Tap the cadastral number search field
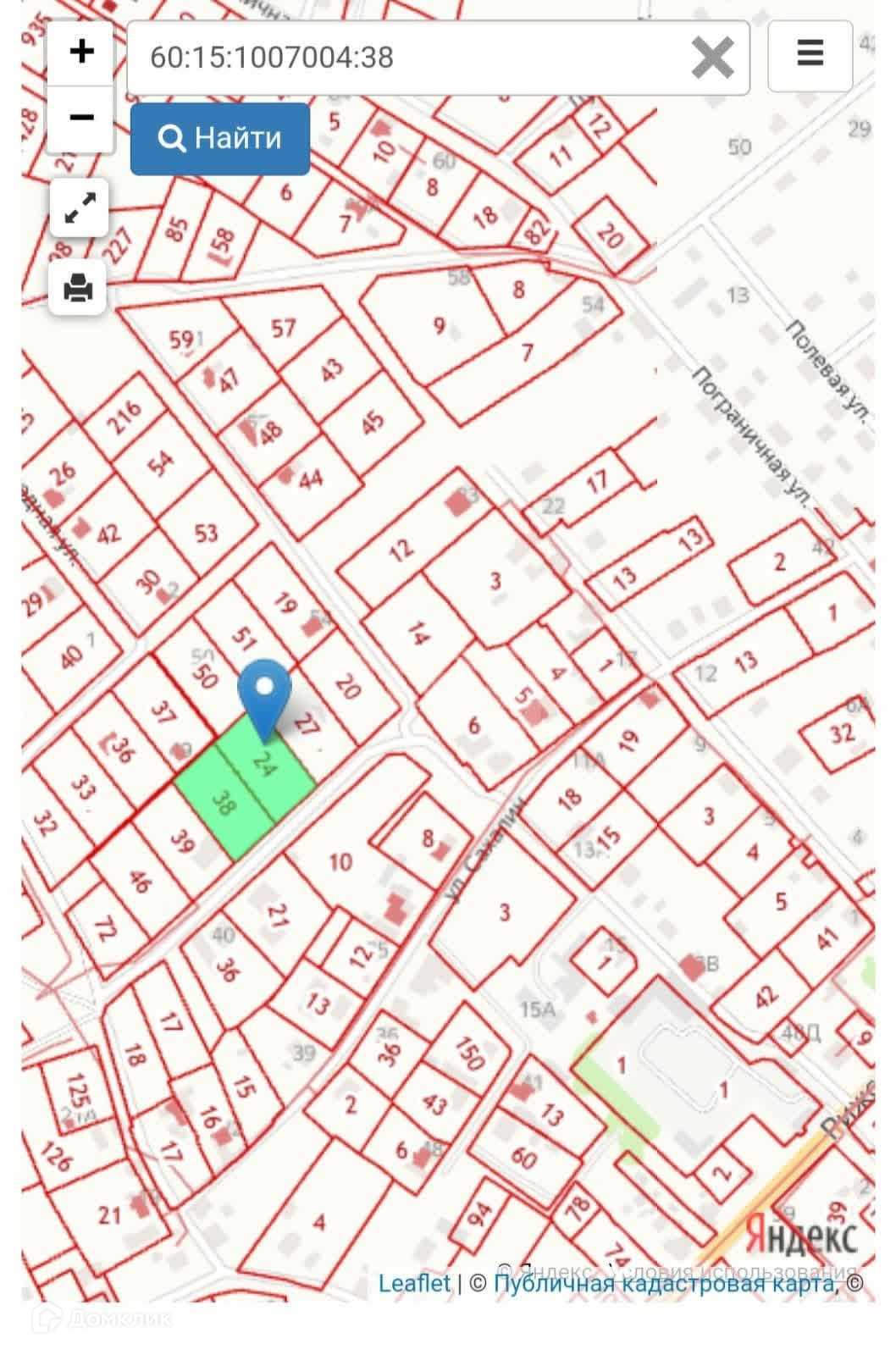The height and width of the screenshot is (1355, 896). [407, 58]
